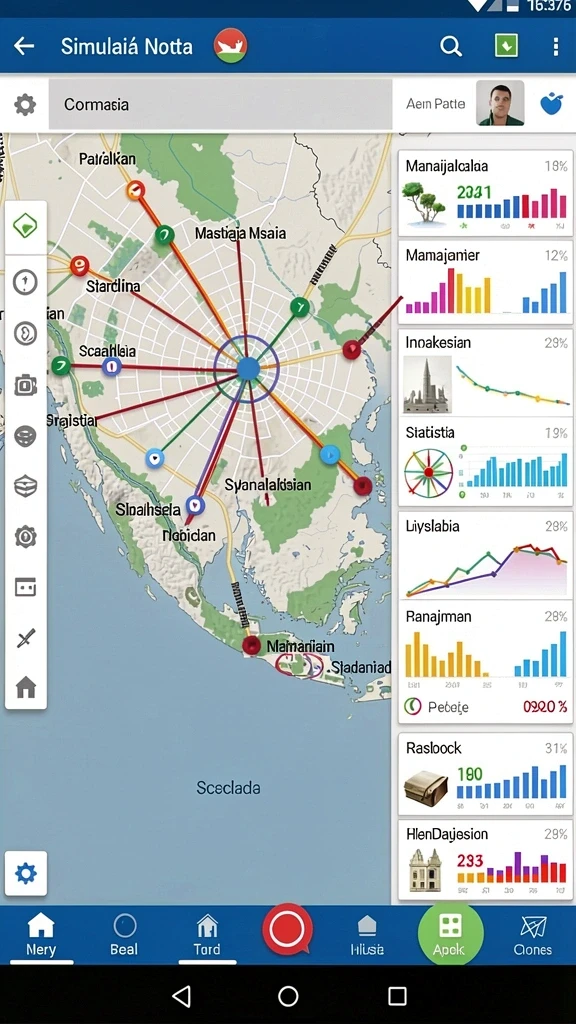Switch to the Nery tab
The height and width of the screenshot is (1024, 576).
click(40, 935)
